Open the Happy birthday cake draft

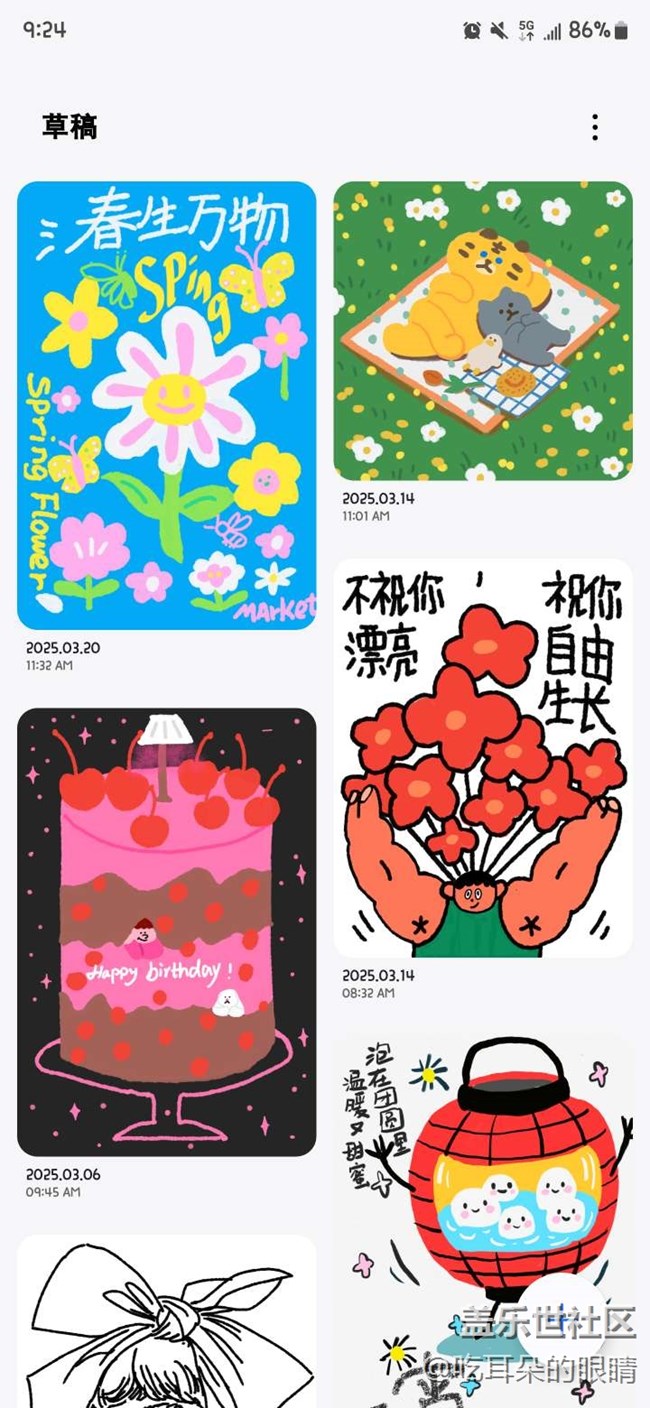(167, 932)
